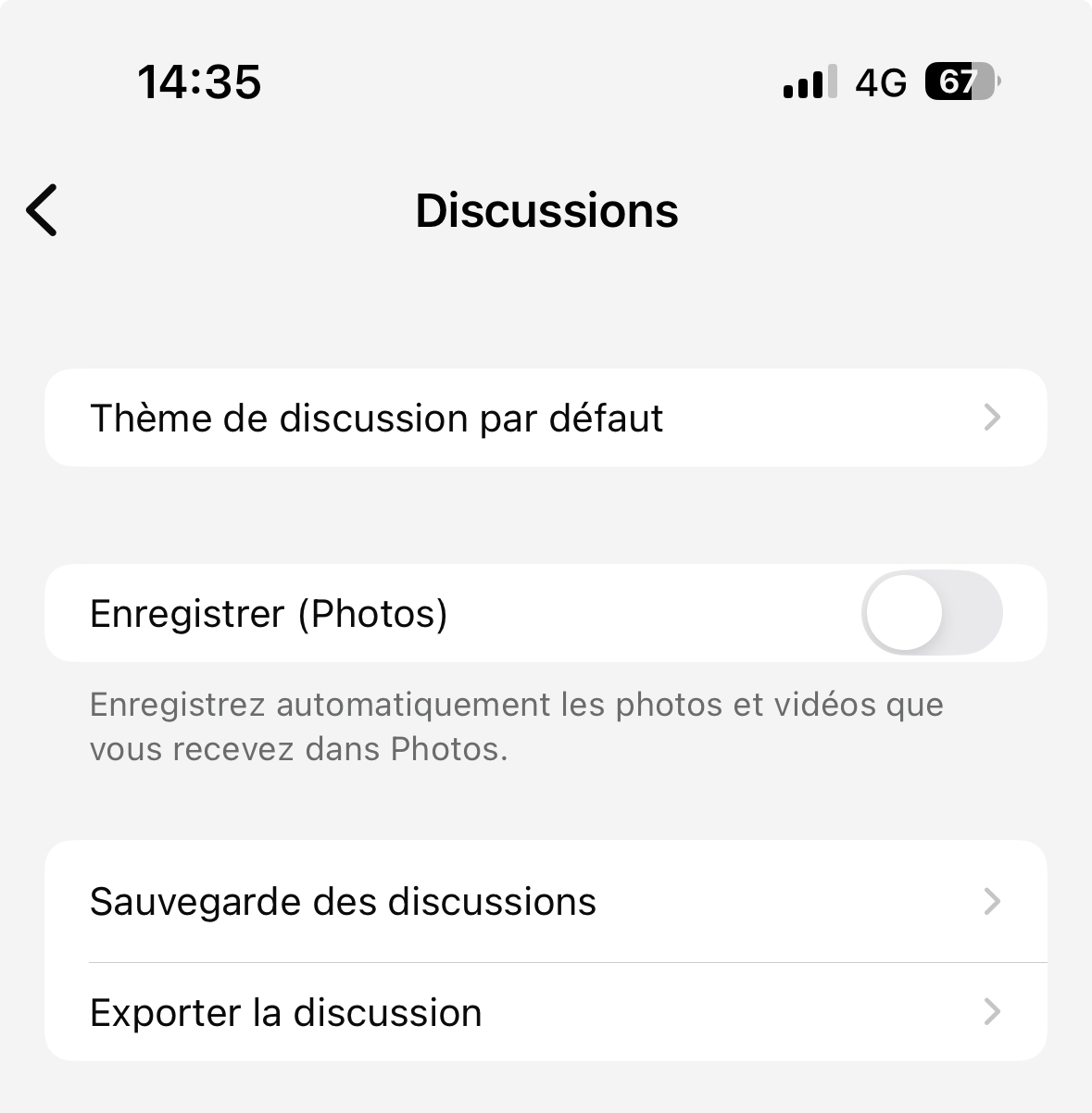The width and height of the screenshot is (1092, 1113).
Task: Open the Sauvegarde des discussions chevron
Action: 992,901
